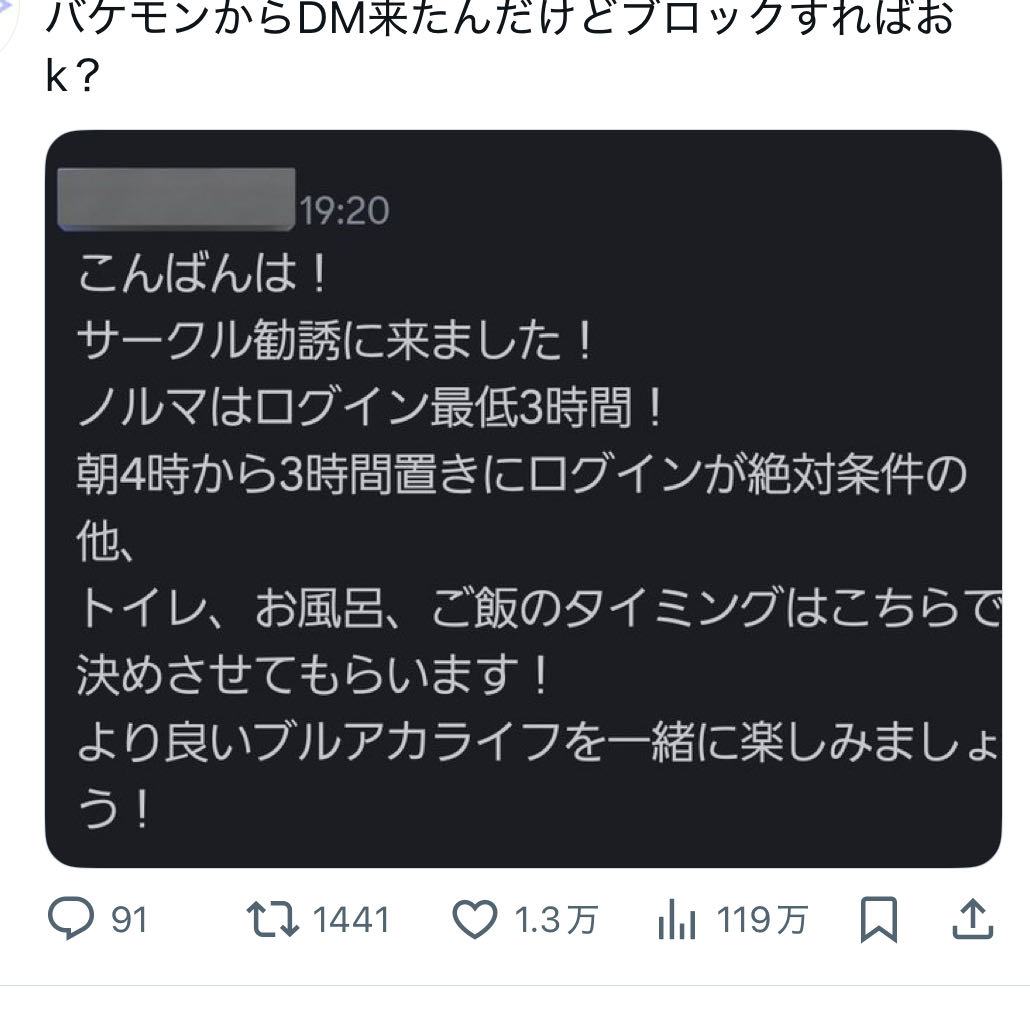1030x1012 pixels.
Task: Bookmark this tweet
Action: 879,920
